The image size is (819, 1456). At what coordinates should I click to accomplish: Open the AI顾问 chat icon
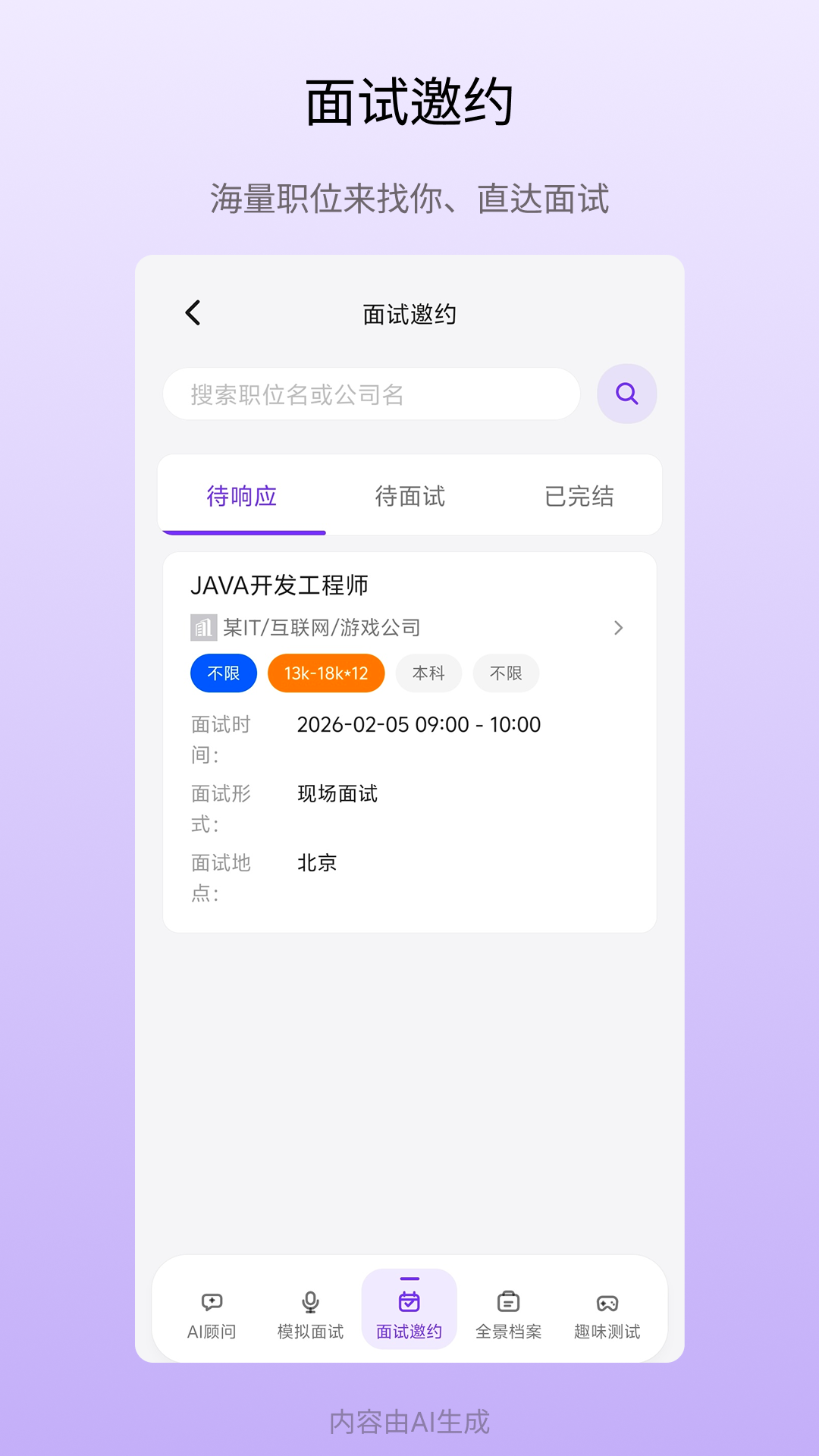tap(212, 1300)
